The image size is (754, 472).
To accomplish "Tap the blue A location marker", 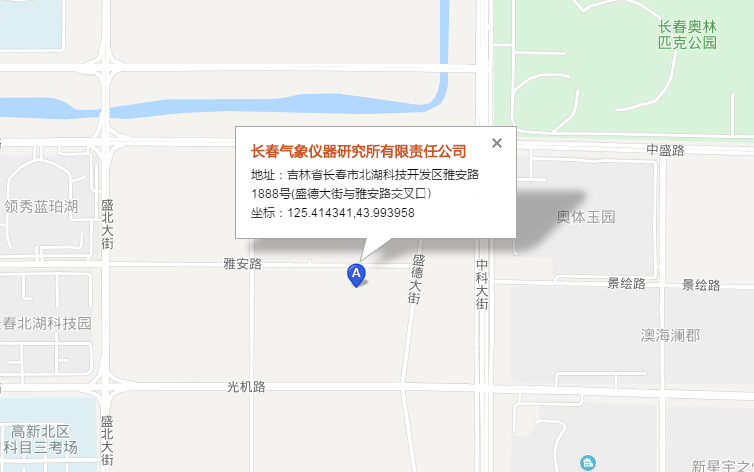I will tap(355, 273).
